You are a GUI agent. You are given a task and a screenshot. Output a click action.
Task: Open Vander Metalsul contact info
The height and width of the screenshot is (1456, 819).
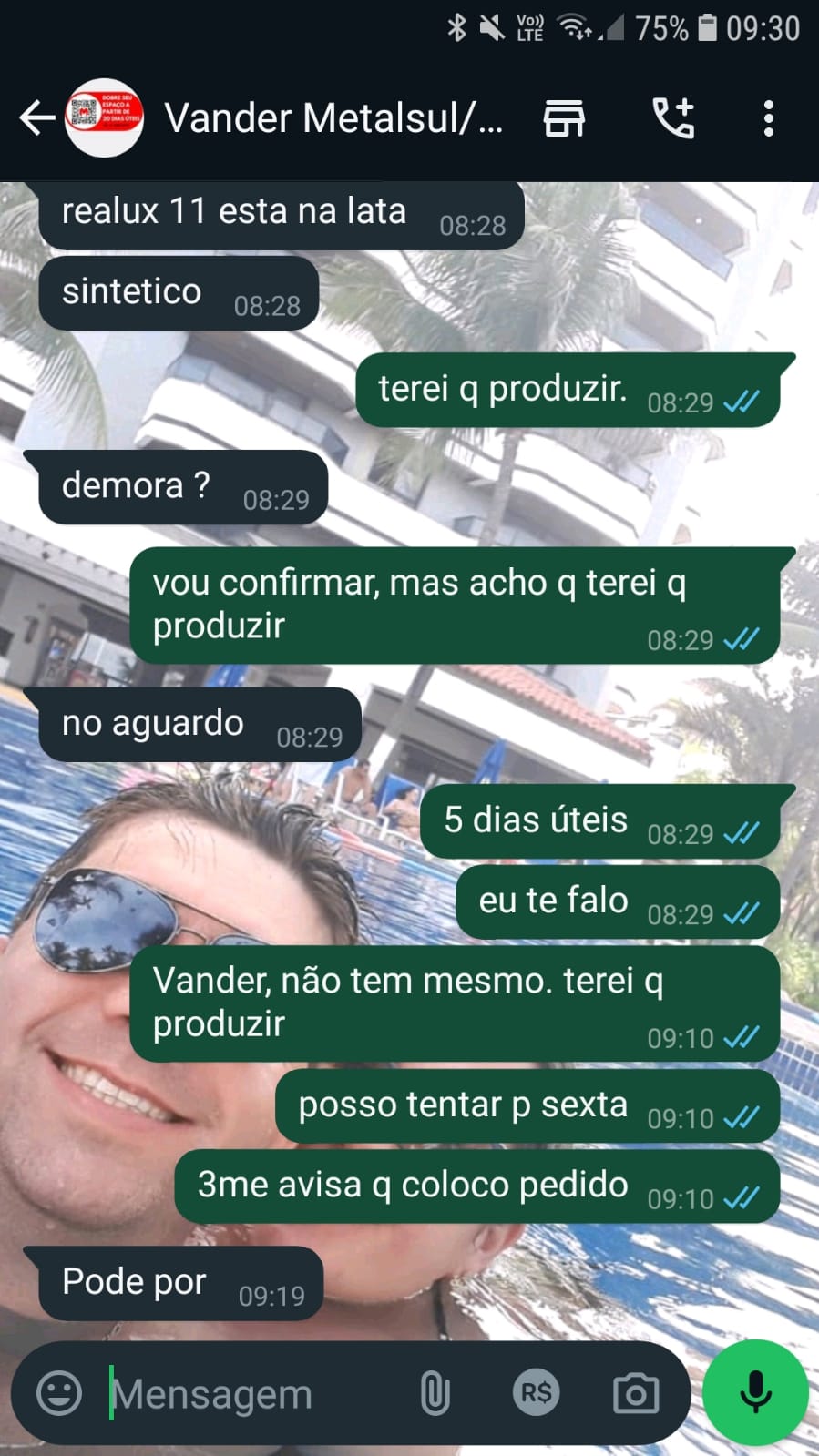(333, 118)
